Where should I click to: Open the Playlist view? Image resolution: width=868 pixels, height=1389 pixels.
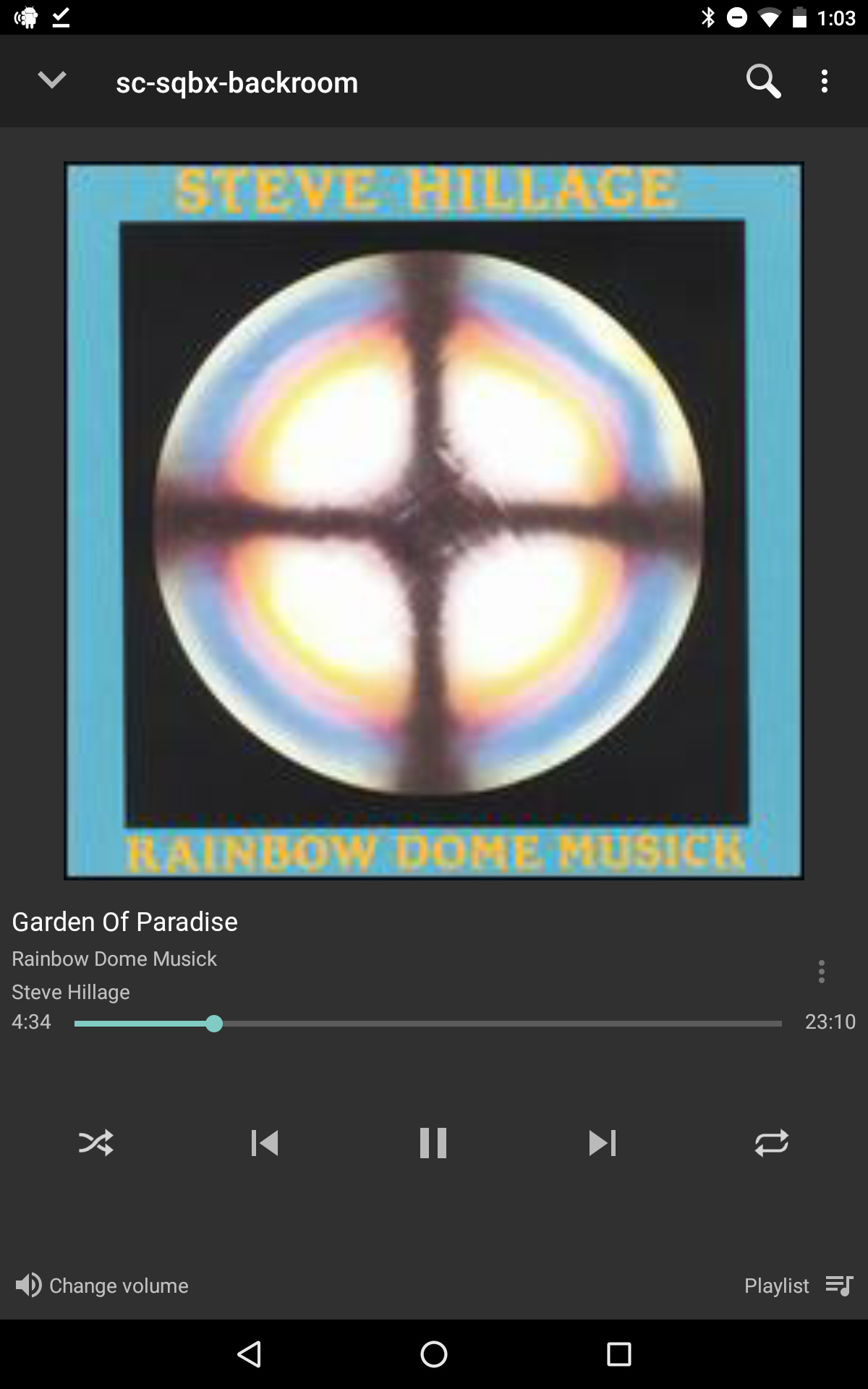click(x=799, y=1286)
